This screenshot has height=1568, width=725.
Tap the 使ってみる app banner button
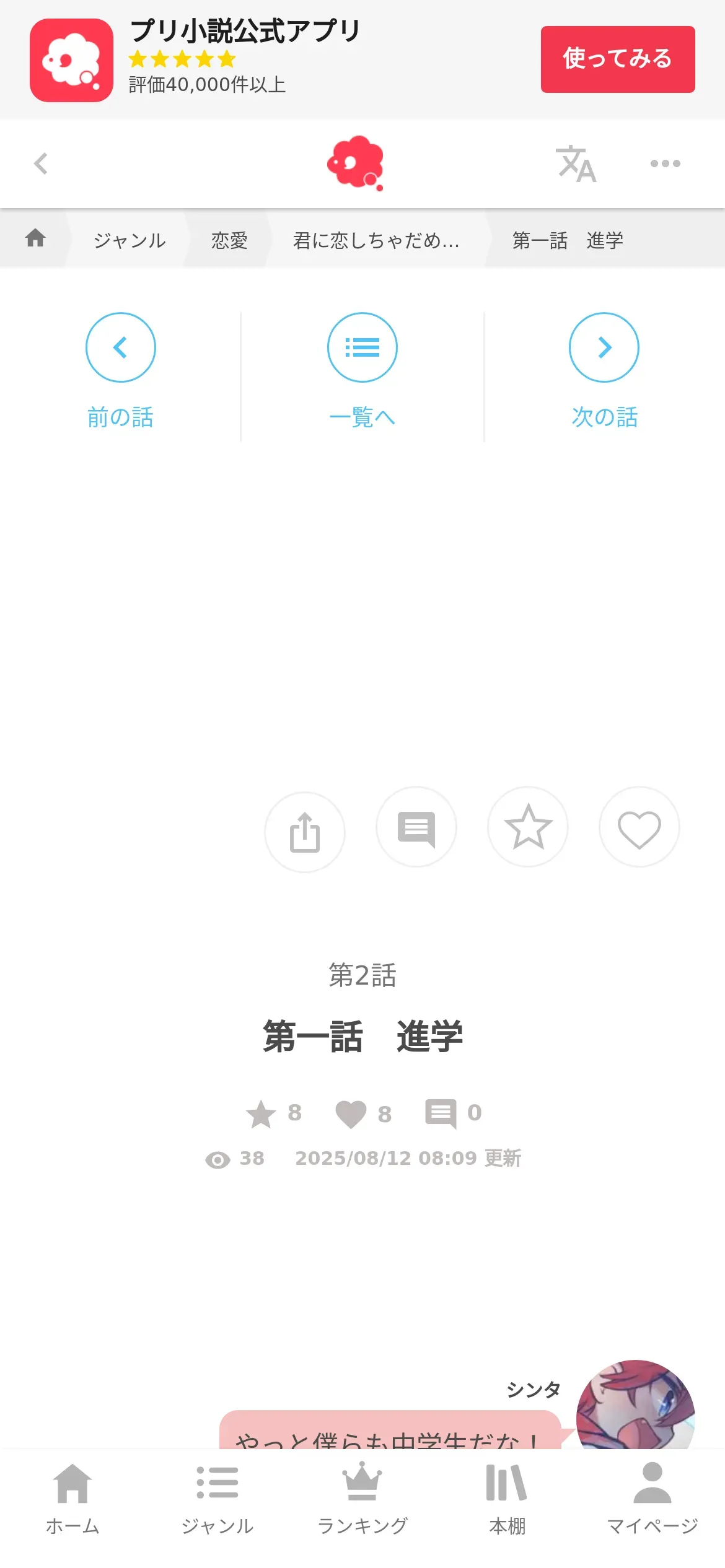click(x=617, y=59)
